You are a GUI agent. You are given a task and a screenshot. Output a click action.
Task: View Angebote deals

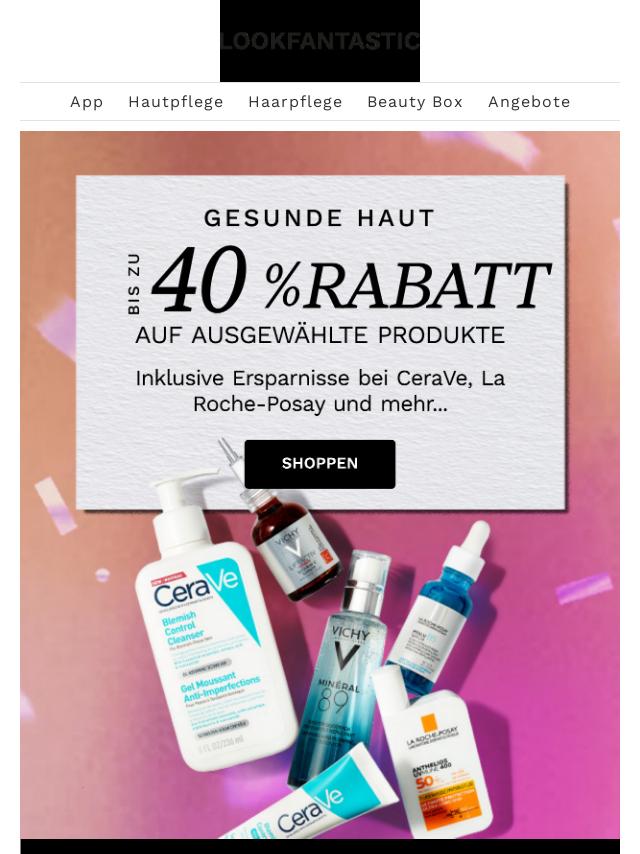(x=529, y=102)
